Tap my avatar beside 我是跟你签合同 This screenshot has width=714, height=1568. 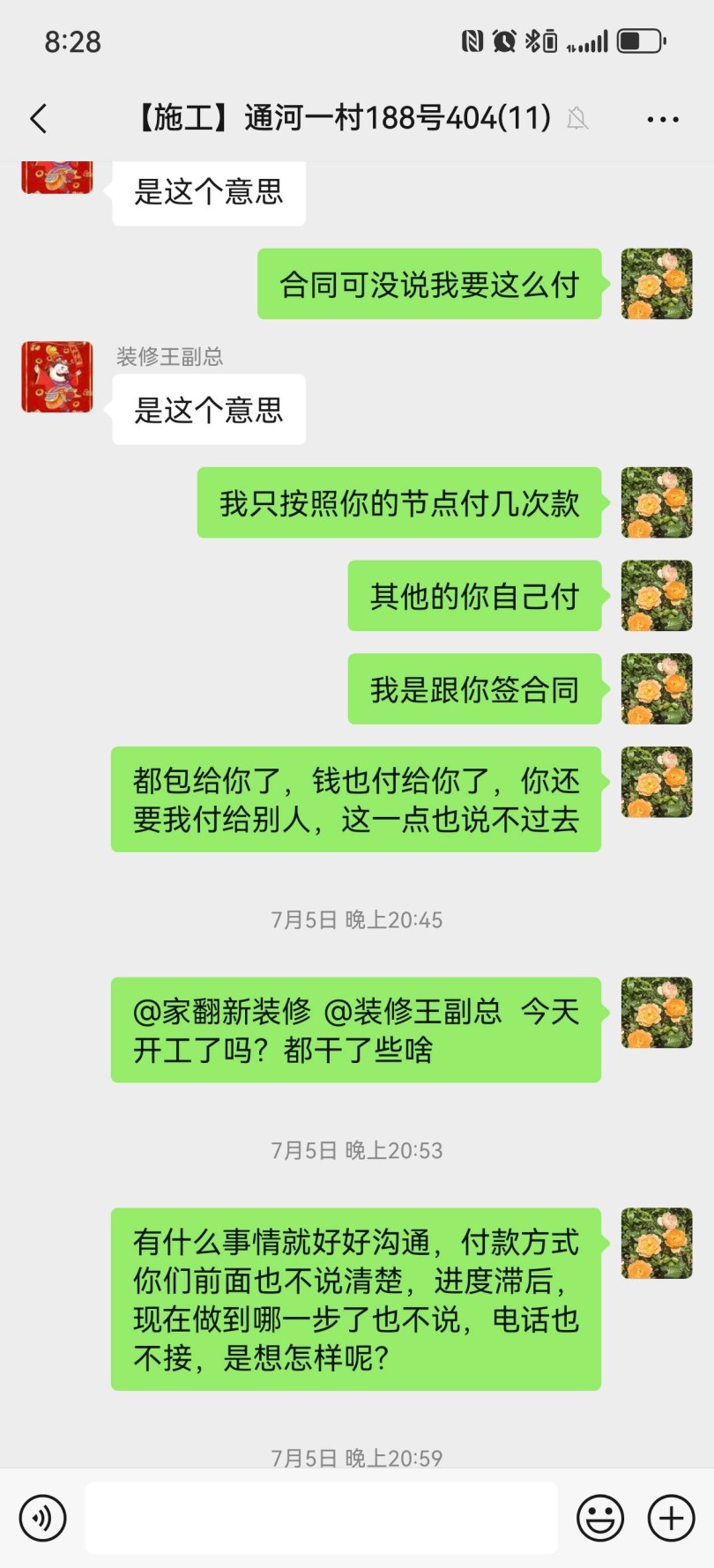click(657, 688)
